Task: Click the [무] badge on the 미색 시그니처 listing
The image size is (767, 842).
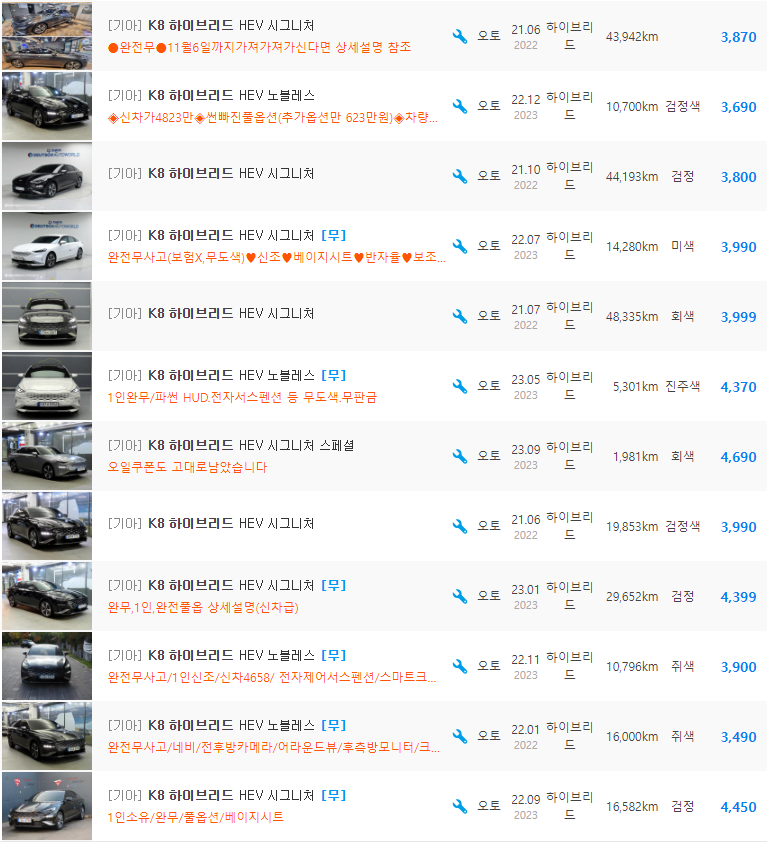Action: click(335, 235)
